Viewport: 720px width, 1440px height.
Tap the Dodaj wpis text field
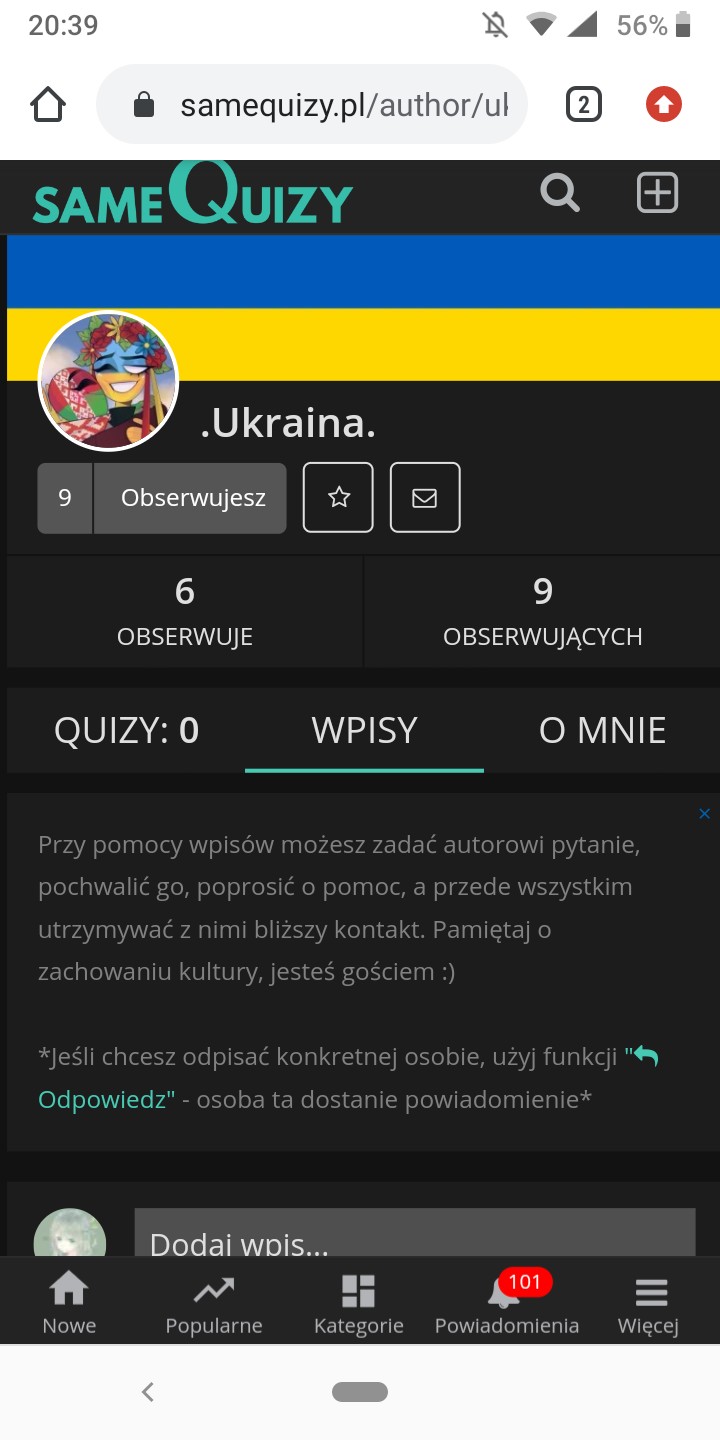coord(414,1238)
